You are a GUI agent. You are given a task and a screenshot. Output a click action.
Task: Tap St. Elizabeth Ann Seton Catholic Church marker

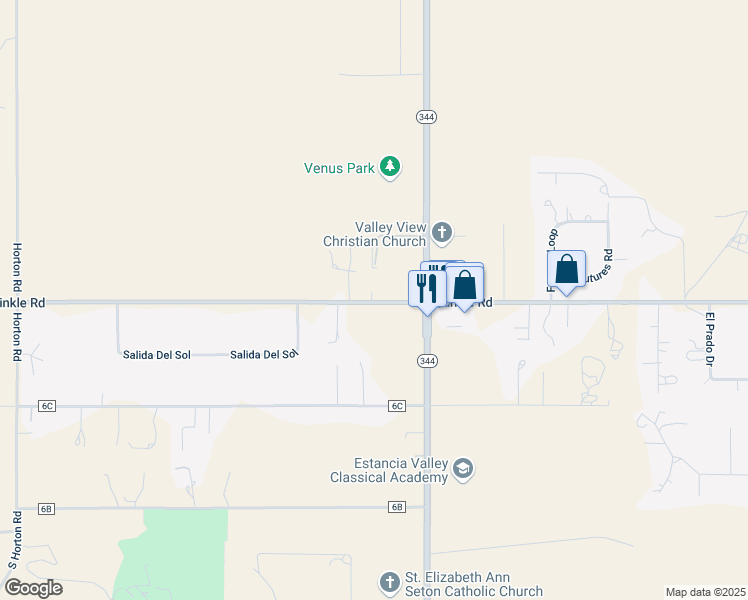click(x=391, y=583)
